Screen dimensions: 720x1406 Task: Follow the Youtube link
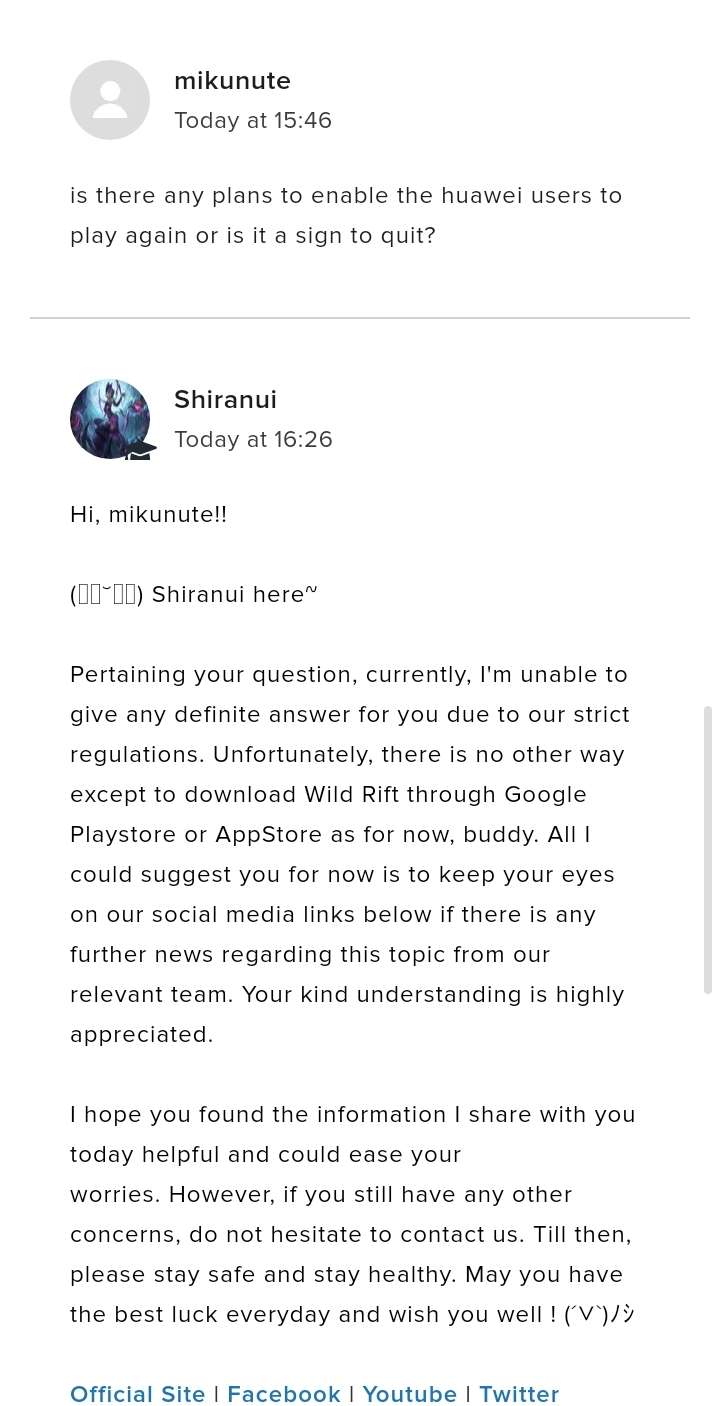coord(409,1393)
